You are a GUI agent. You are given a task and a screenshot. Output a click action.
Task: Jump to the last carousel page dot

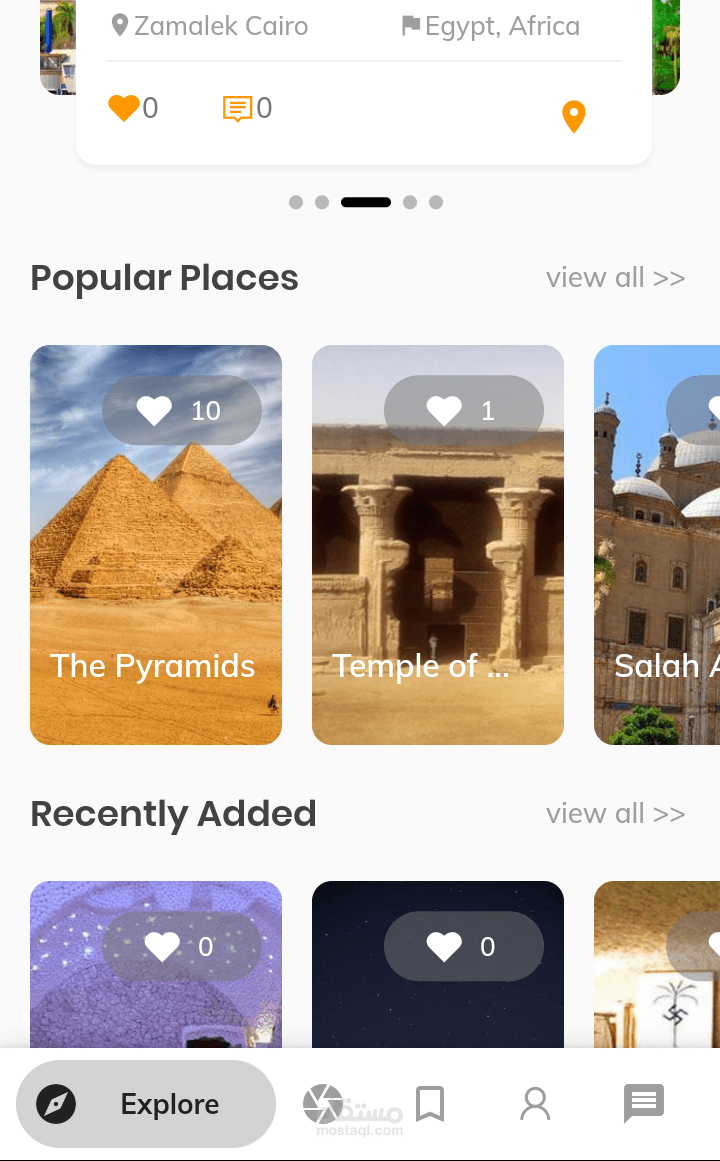[436, 202]
